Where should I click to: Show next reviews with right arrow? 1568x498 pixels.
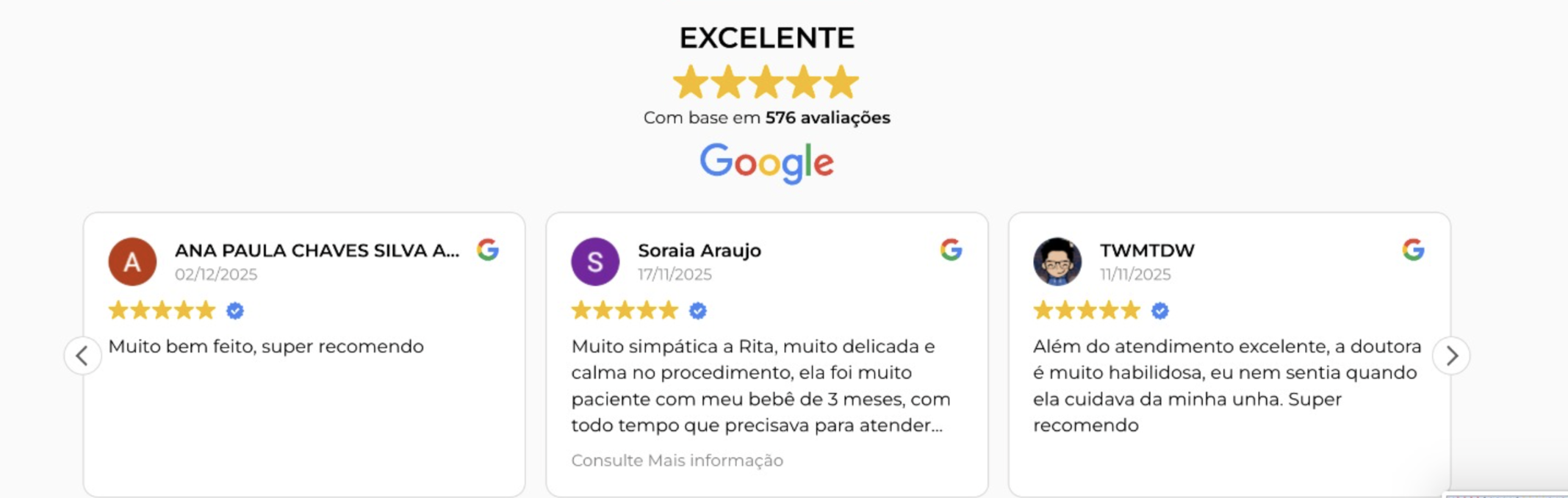pos(1451,356)
